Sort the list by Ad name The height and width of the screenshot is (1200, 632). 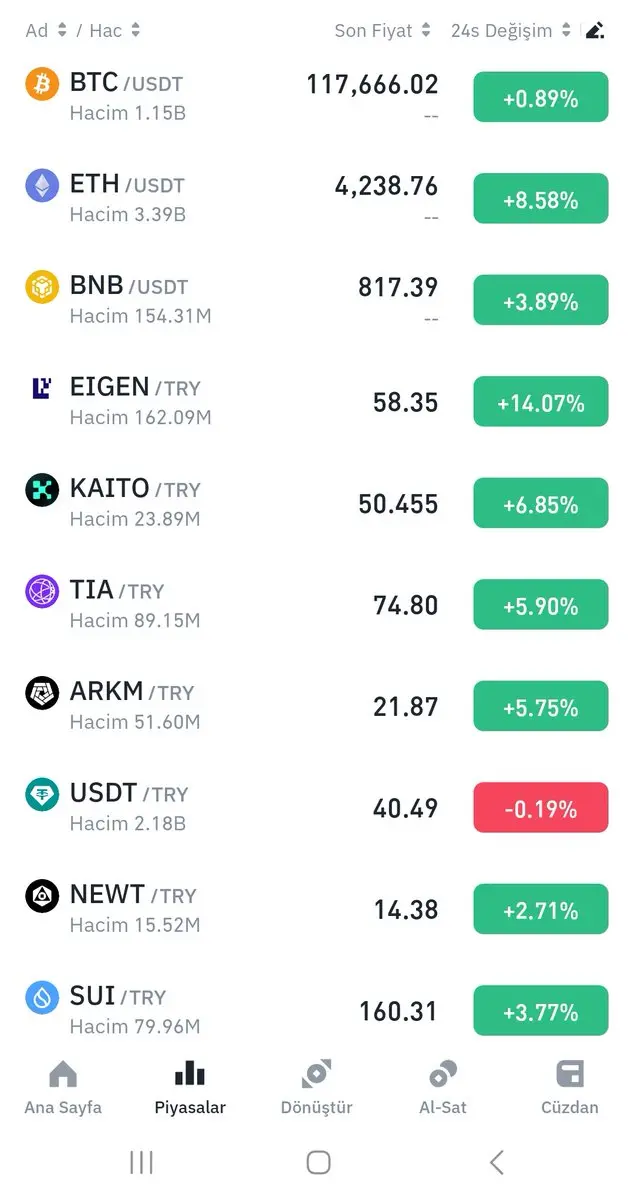coord(45,31)
